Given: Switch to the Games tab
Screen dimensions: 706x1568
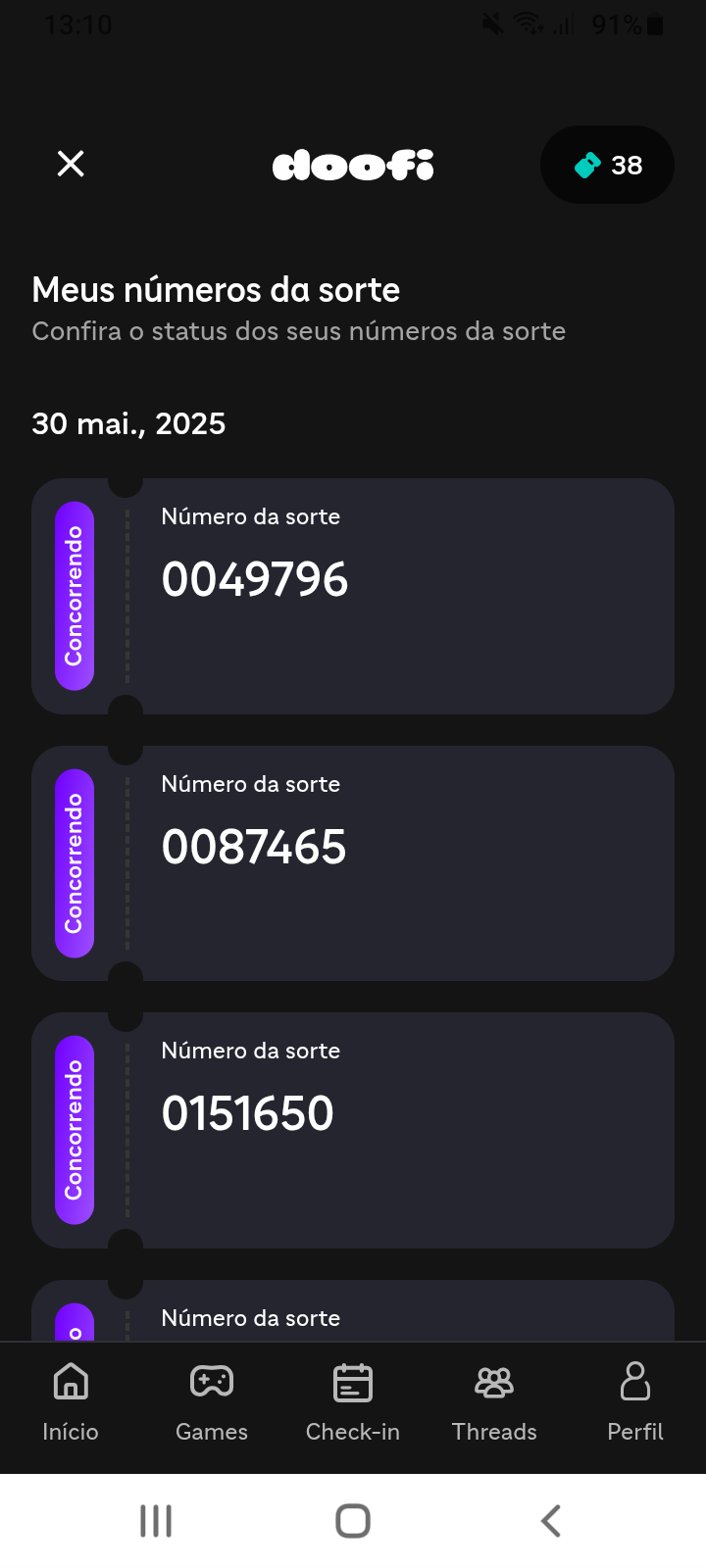Looking at the screenshot, I should point(212,1402).
